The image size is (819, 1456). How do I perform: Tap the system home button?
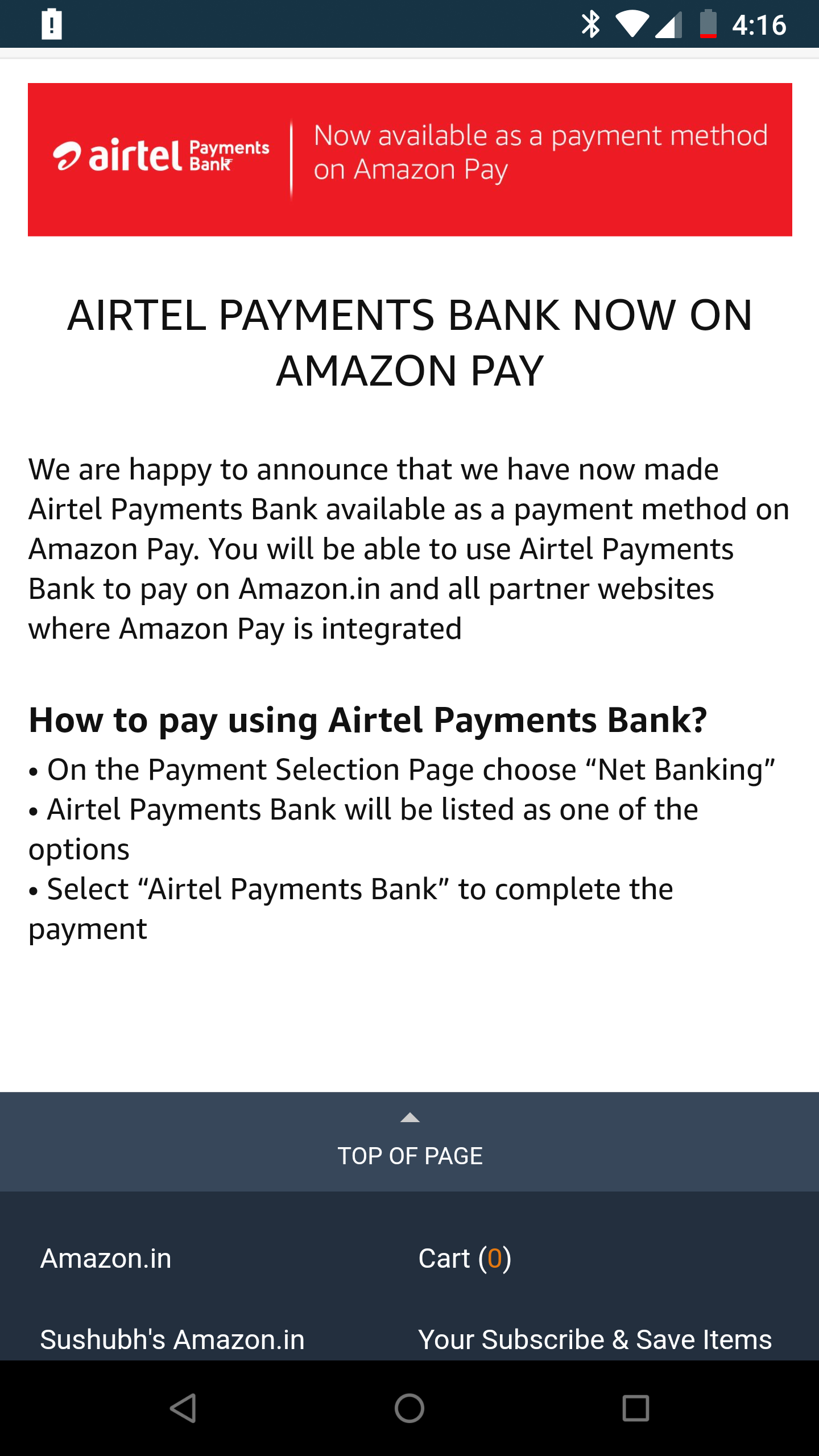409,1408
